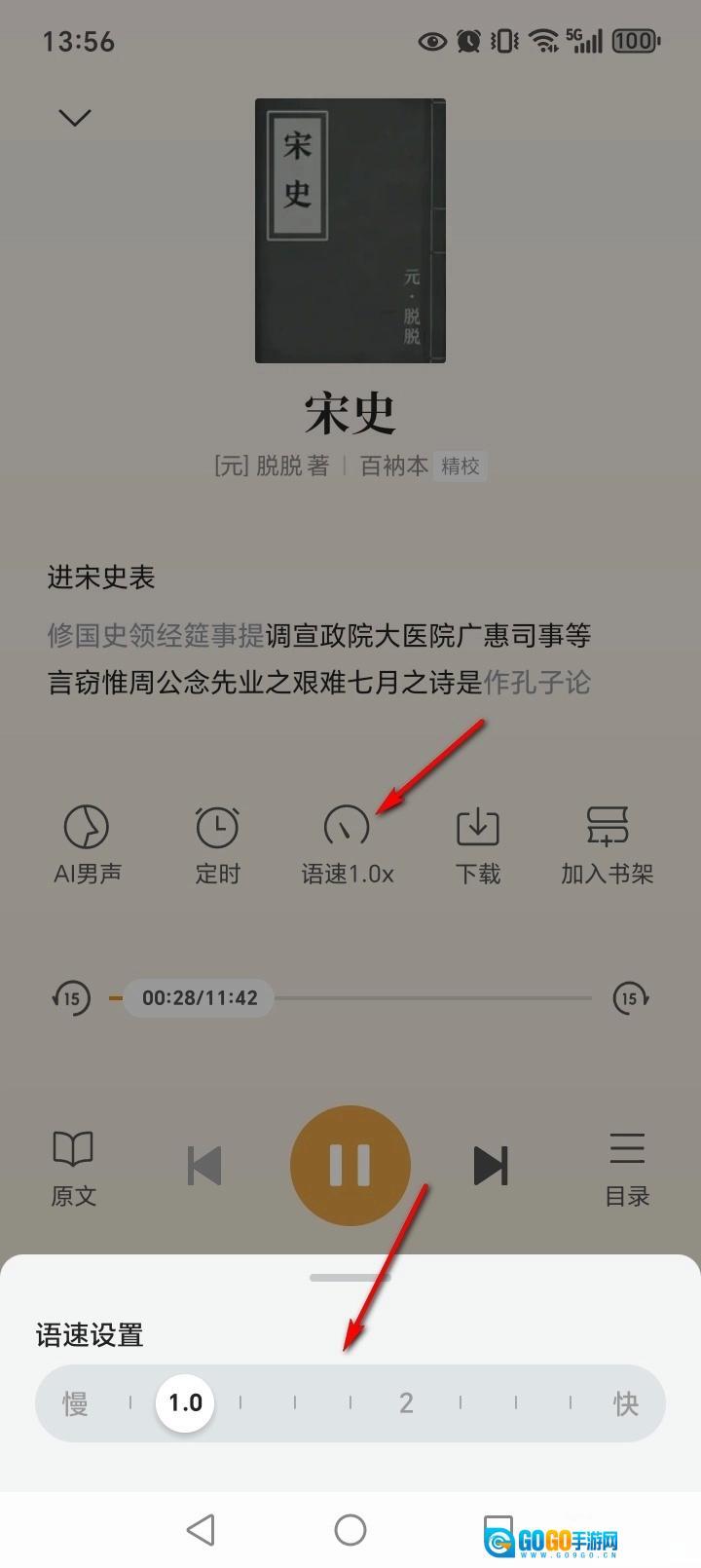
Task: Go to the previous chapter
Action: 204,1165
